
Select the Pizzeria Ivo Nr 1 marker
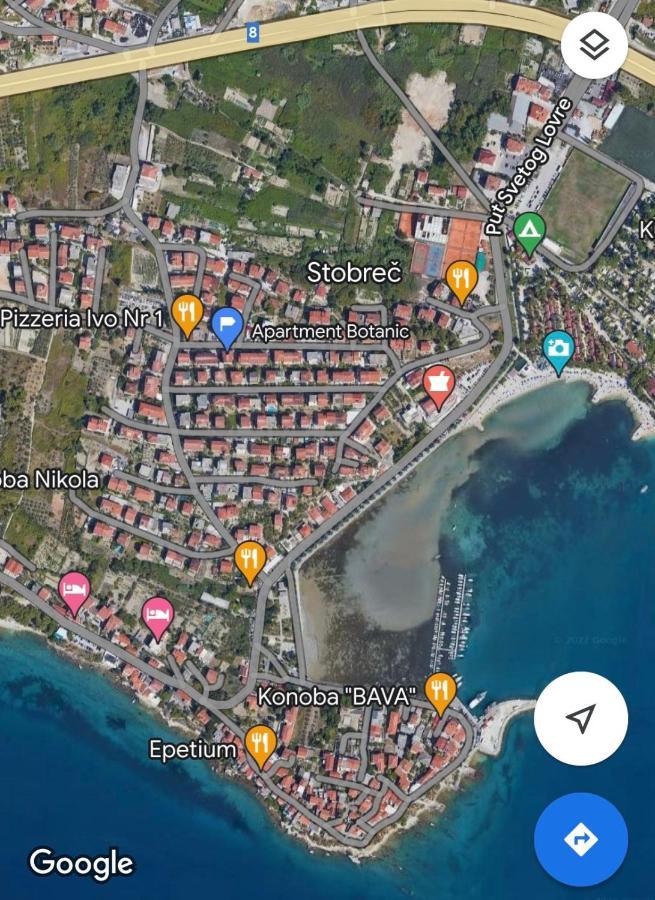(x=187, y=313)
